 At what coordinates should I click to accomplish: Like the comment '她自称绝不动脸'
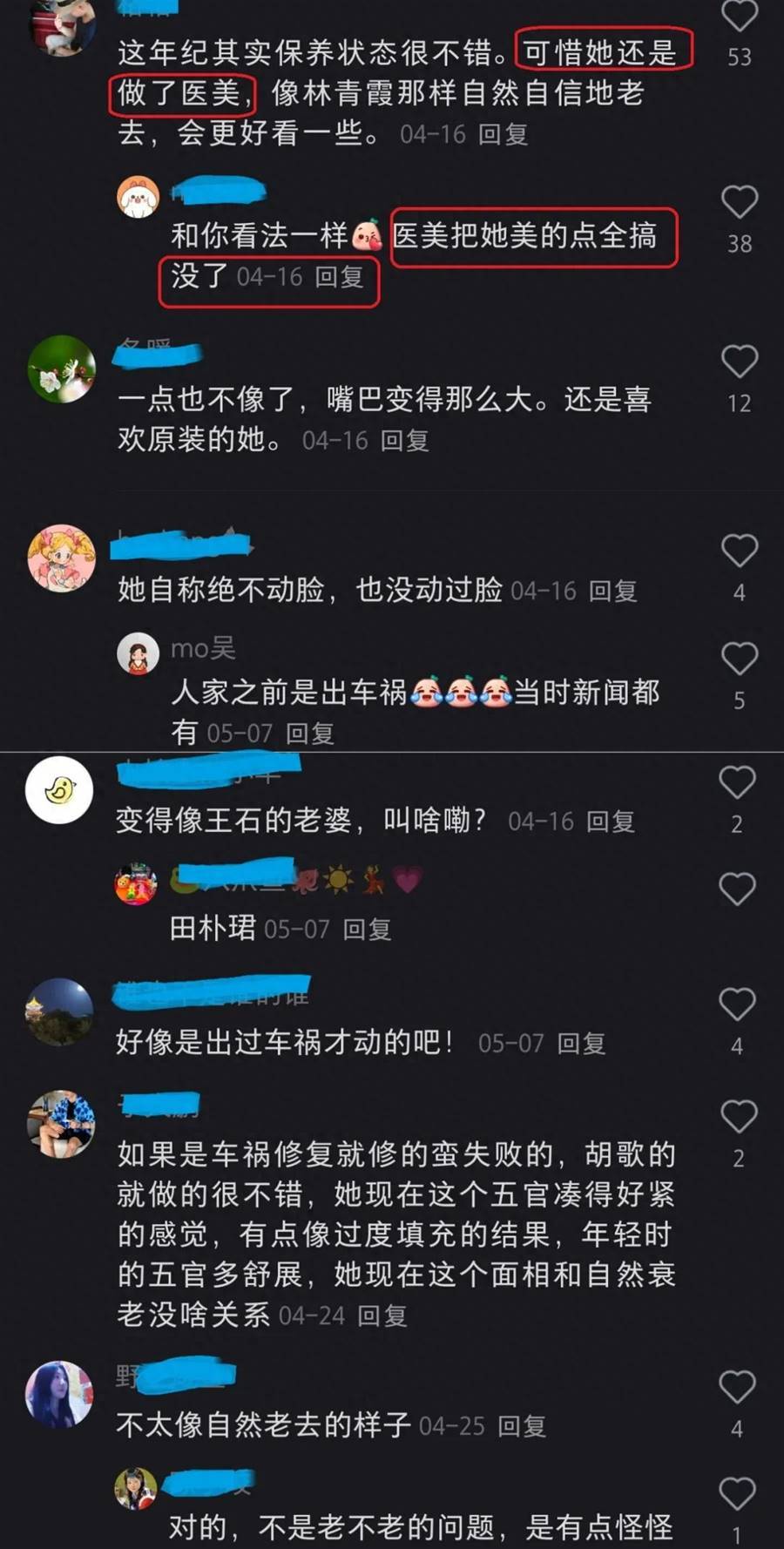(x=739, y=551)
